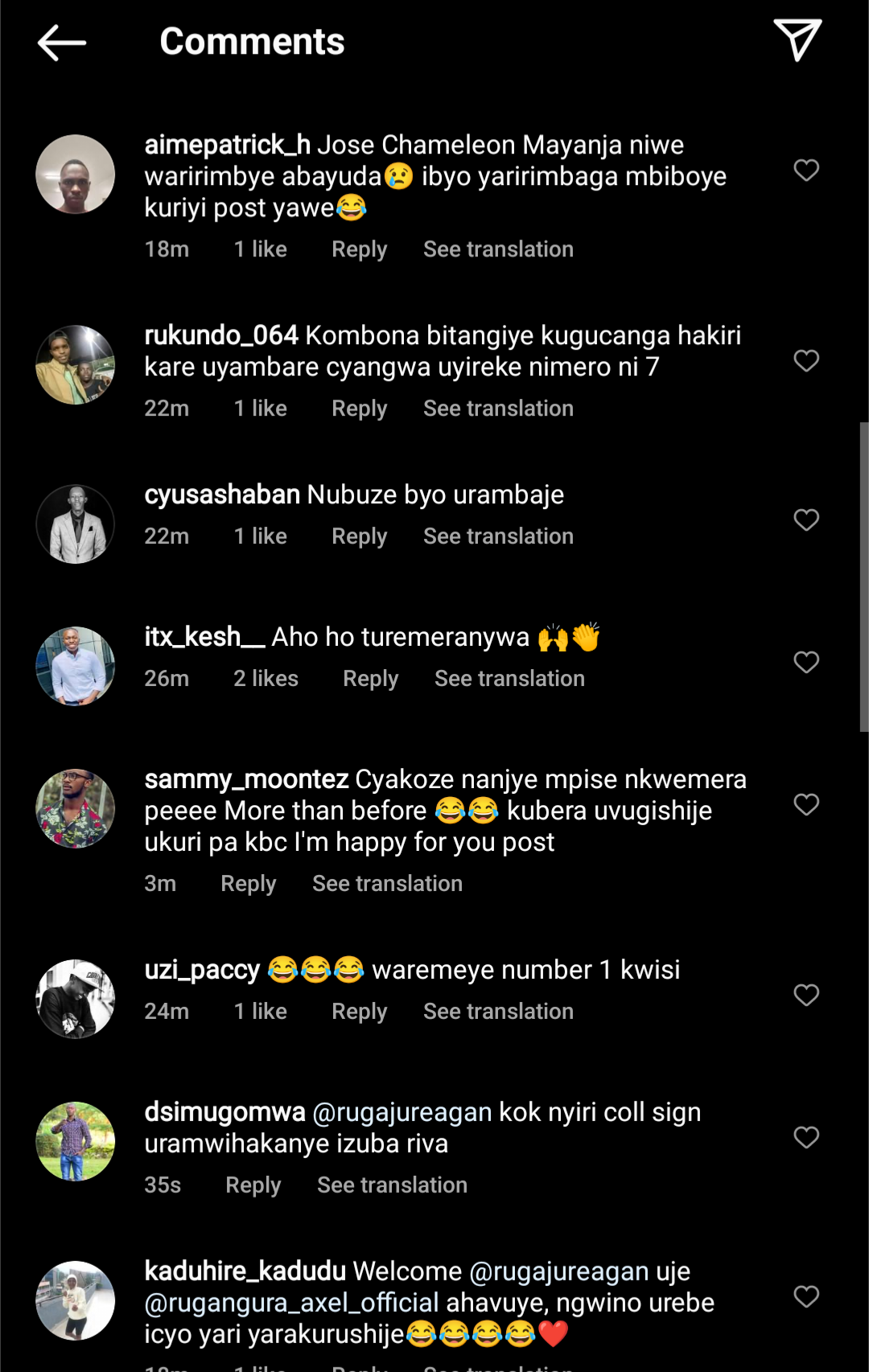See translation for uzi_paccy's comment
Image resolution: width=869 pixels, height=1372 pixels.
(x=498, y=1012)
